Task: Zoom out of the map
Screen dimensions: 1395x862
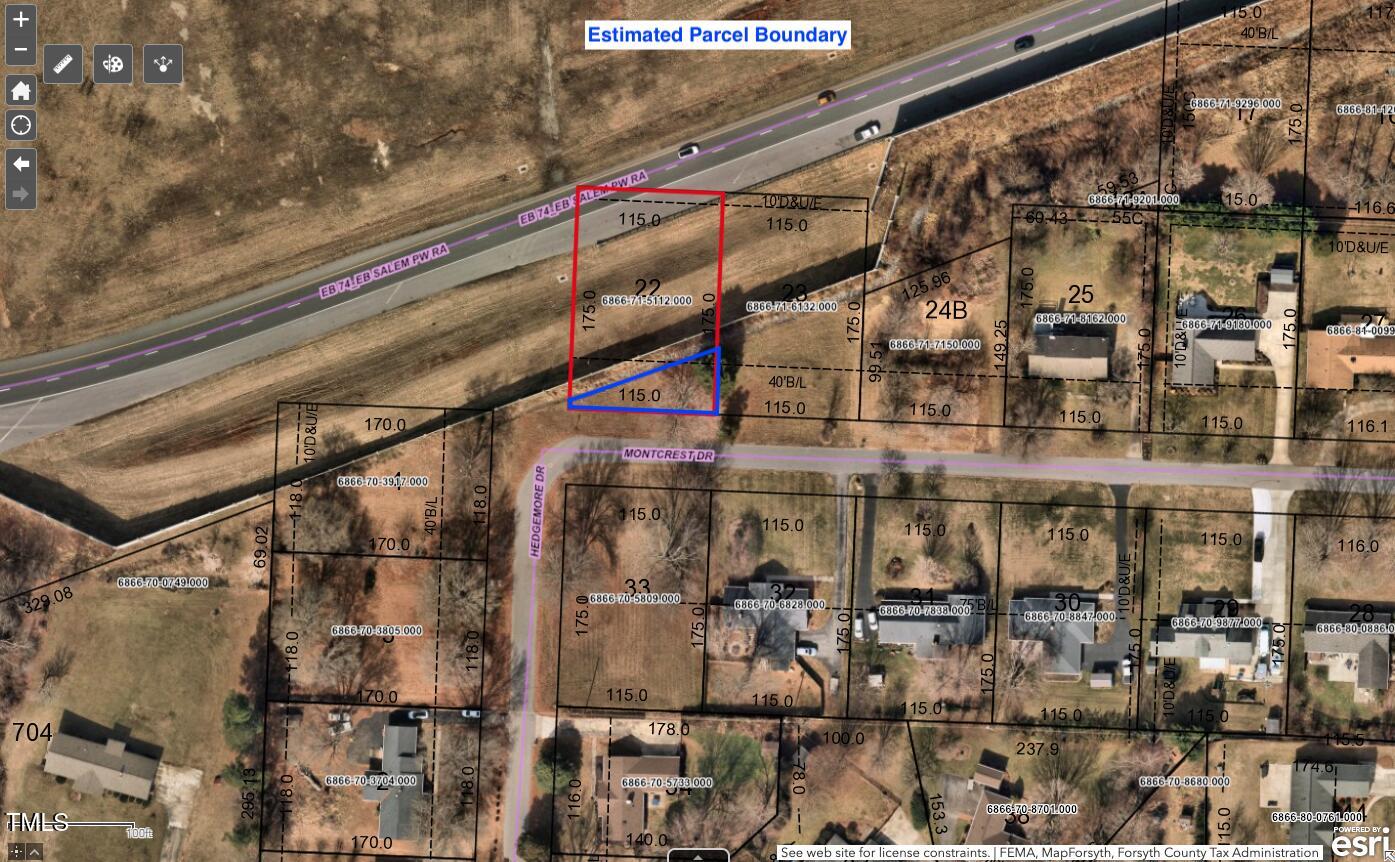Action: (x=21, y=48)
